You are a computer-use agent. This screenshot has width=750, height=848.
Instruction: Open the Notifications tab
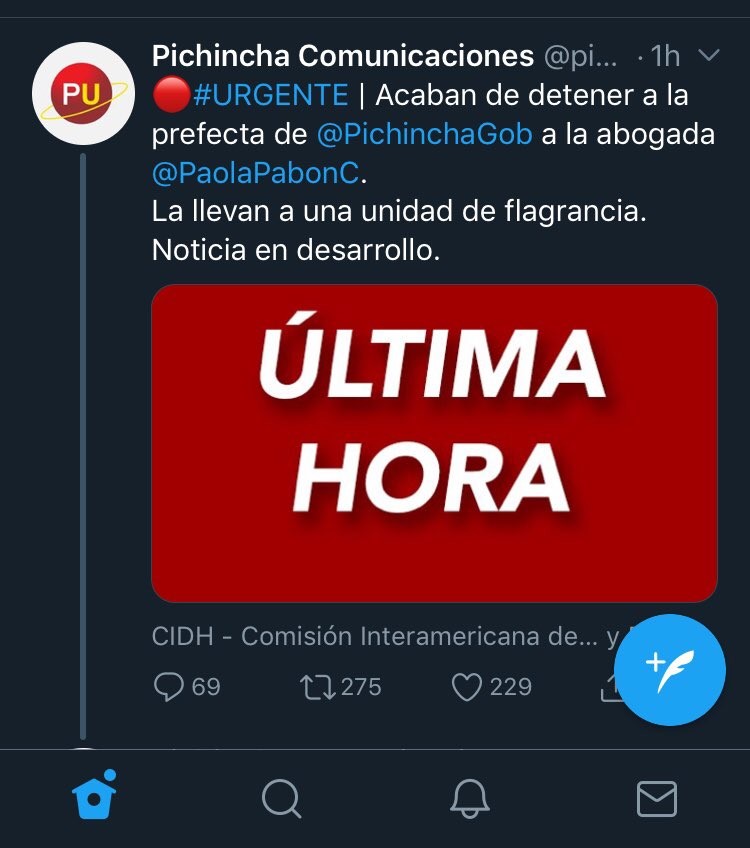point(469,798)
